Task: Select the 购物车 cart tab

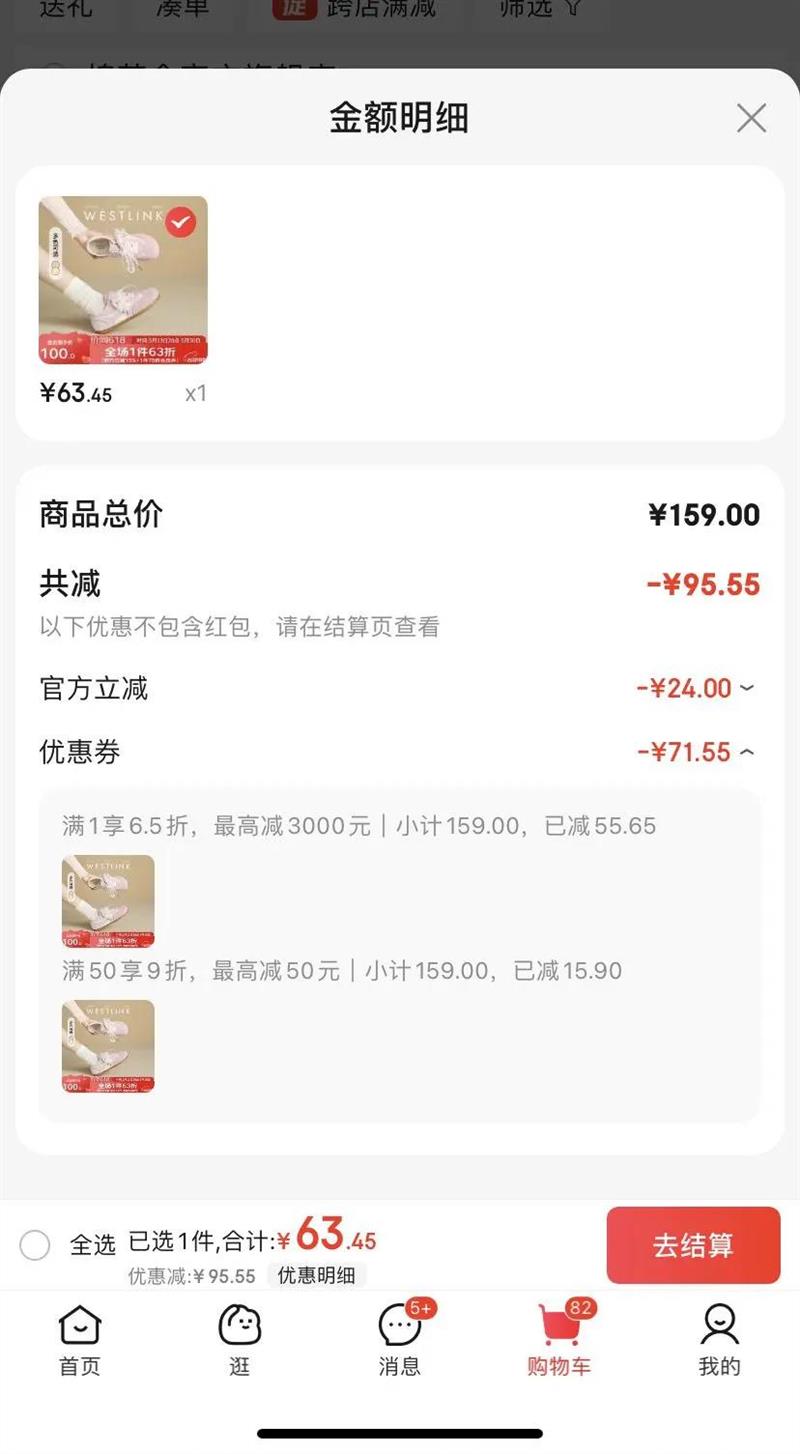Action: pos(559,1341)
